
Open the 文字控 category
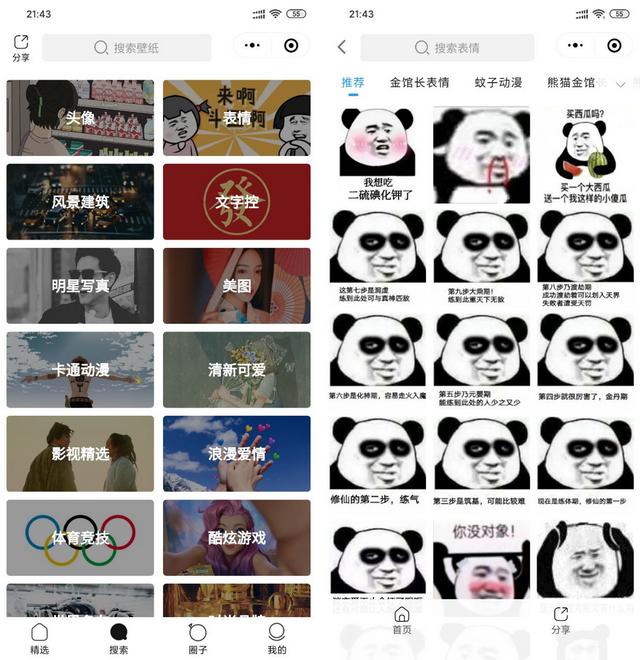[237, 202]
